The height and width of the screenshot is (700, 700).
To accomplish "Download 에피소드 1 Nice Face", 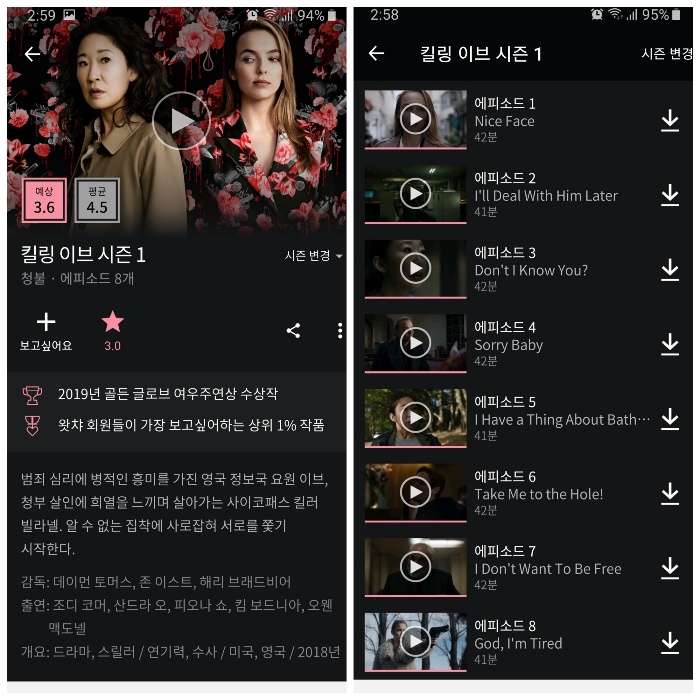I will (670, 121).
